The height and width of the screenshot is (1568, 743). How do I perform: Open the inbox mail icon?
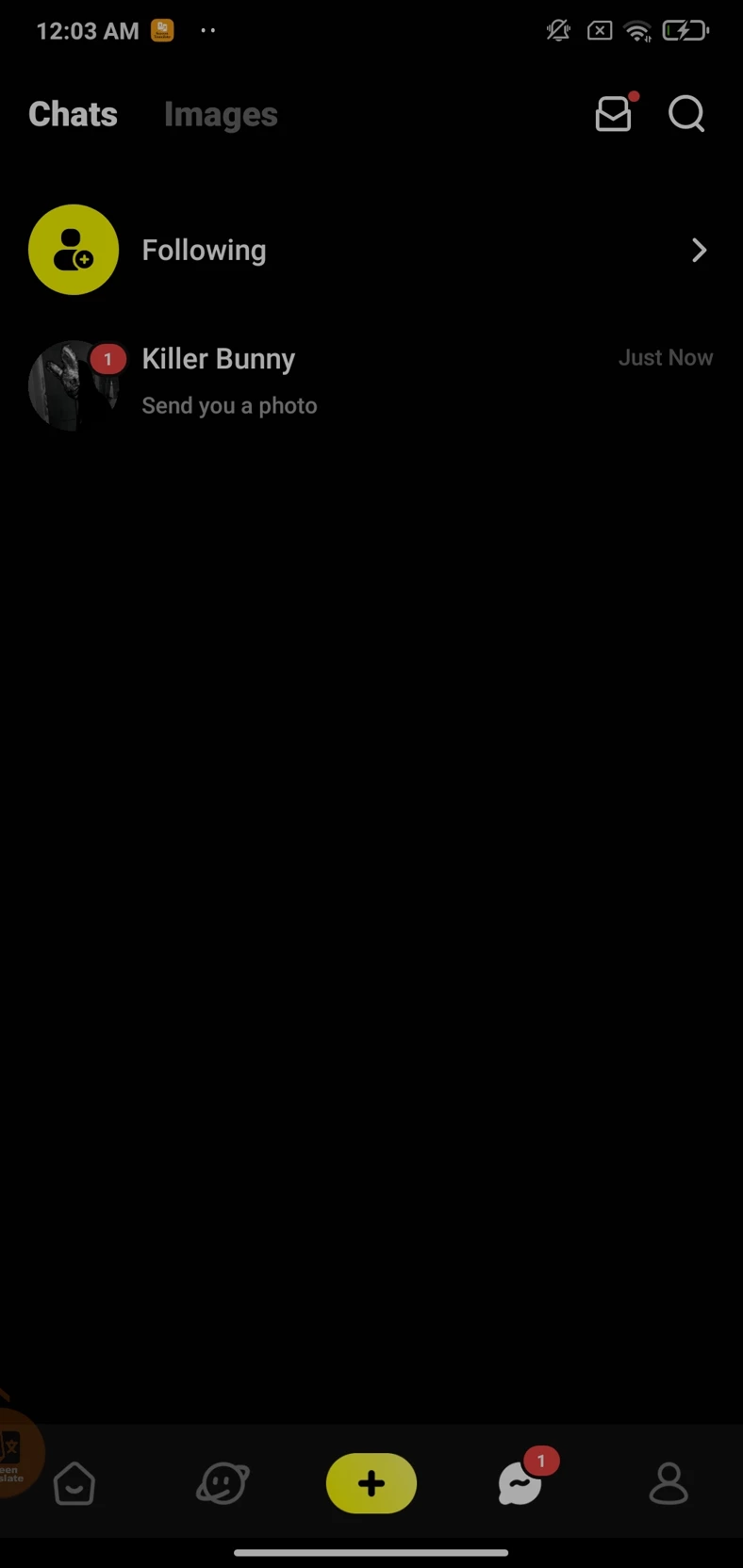pos(614,114)
